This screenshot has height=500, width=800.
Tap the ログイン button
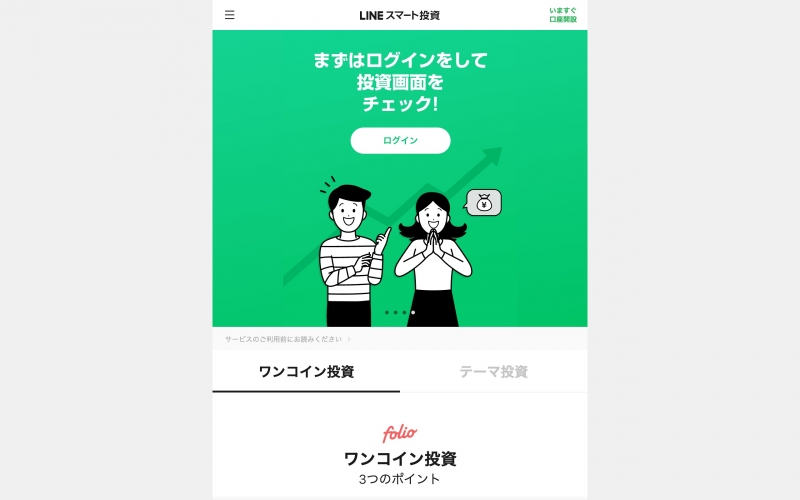(x=400, y=141)
